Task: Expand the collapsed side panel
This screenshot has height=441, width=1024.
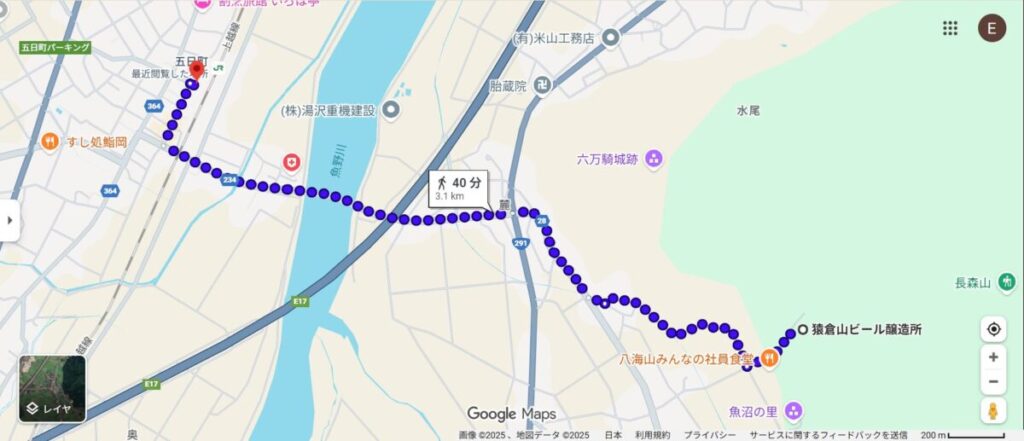Action: [9, 220]
